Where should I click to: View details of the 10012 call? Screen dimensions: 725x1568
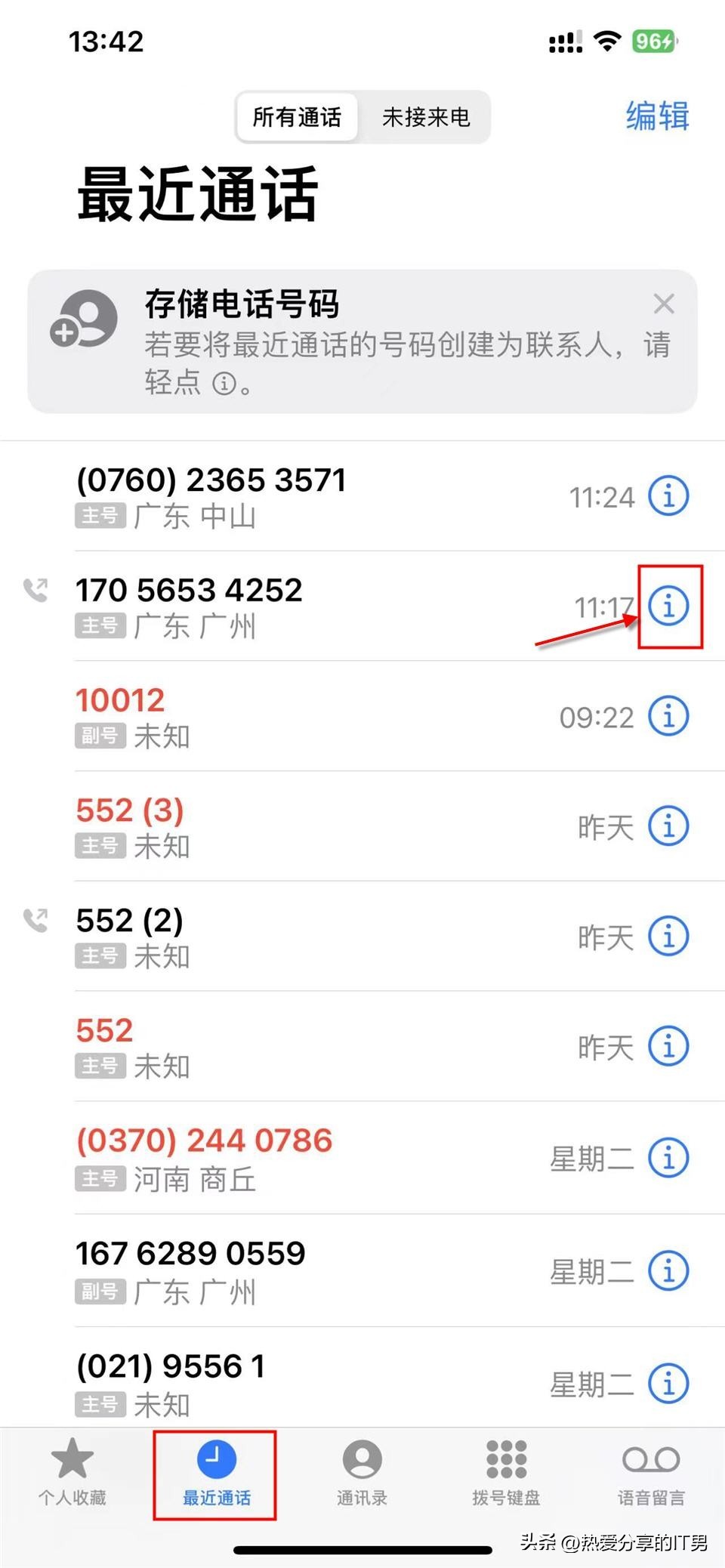pos(668,715)
